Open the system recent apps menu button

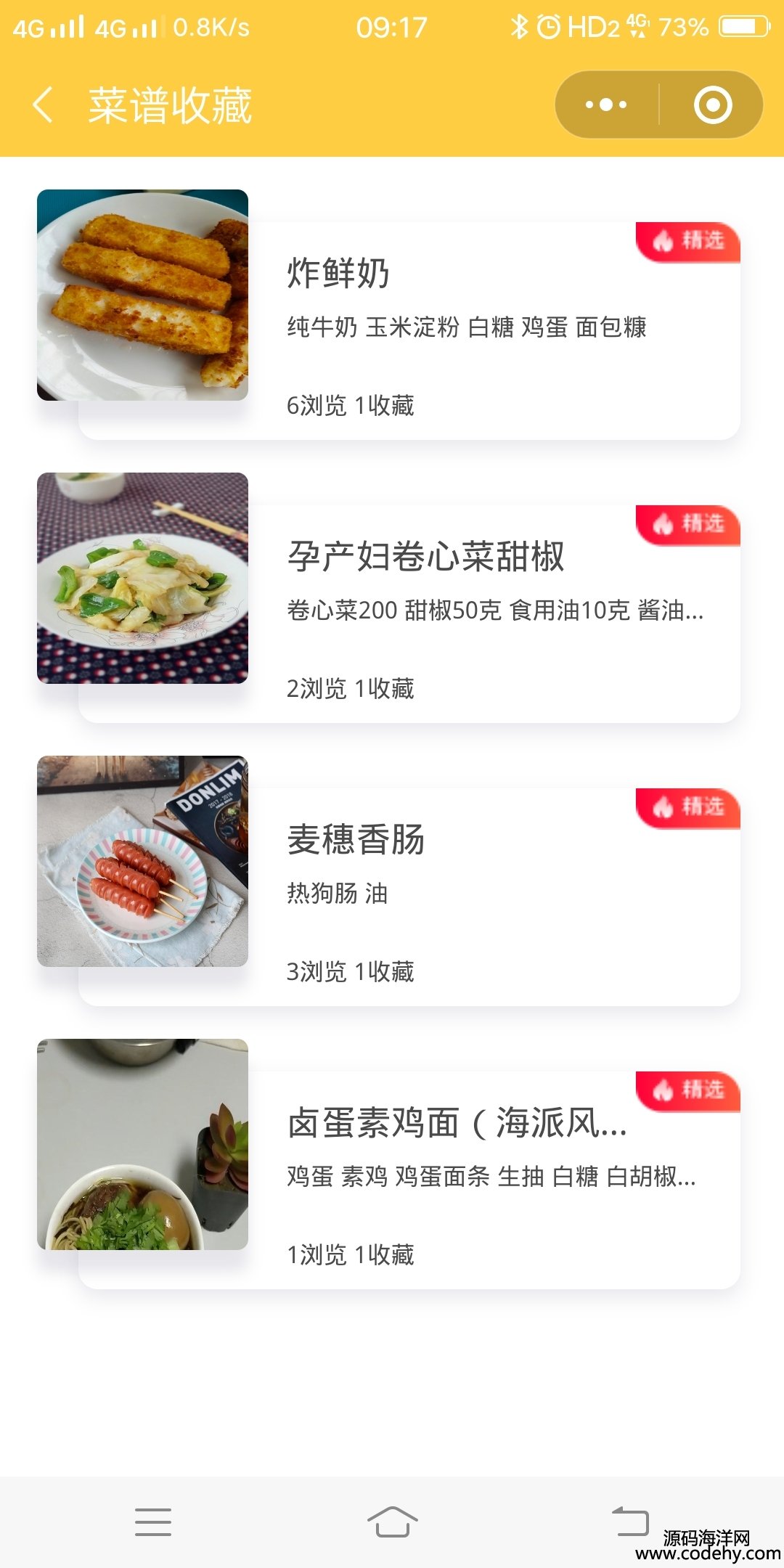(153, 1522)
